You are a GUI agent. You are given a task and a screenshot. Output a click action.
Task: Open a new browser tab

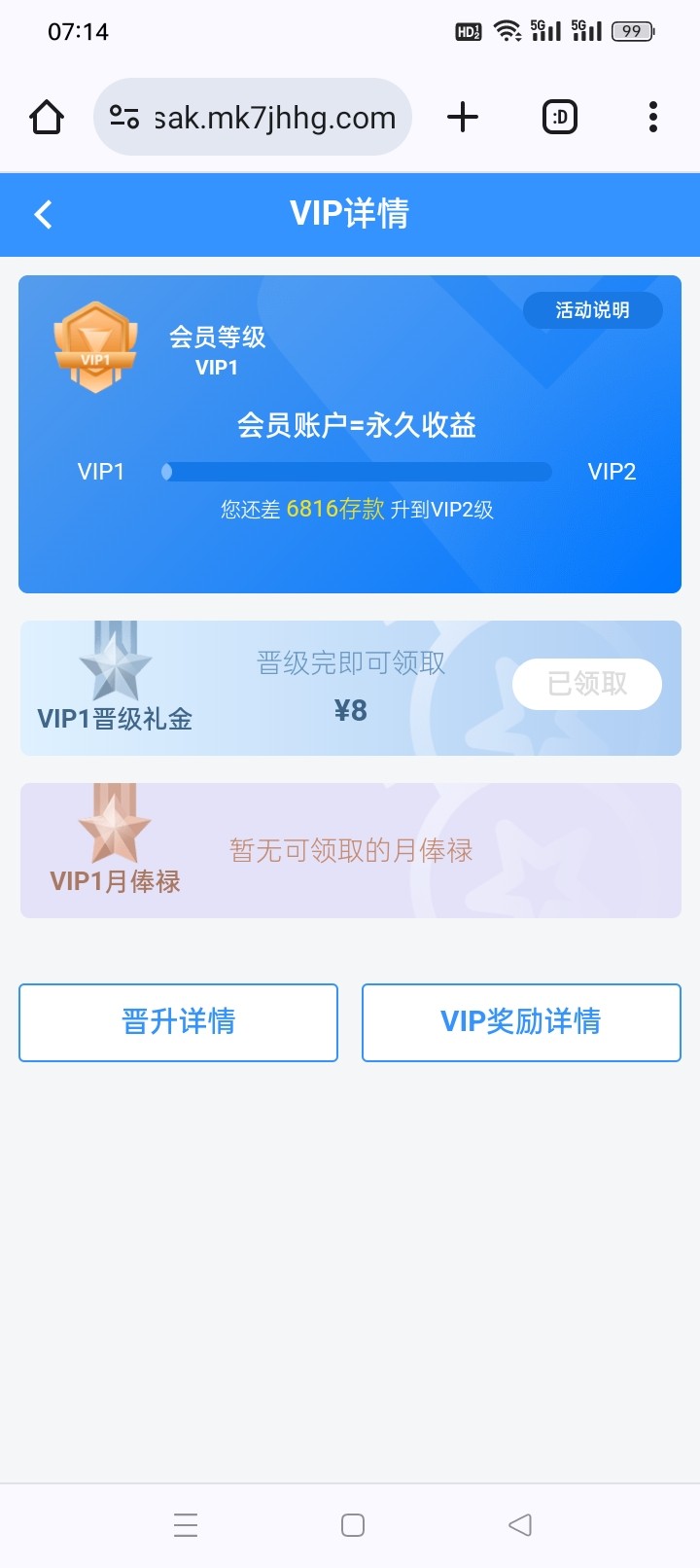pos(463,118)
